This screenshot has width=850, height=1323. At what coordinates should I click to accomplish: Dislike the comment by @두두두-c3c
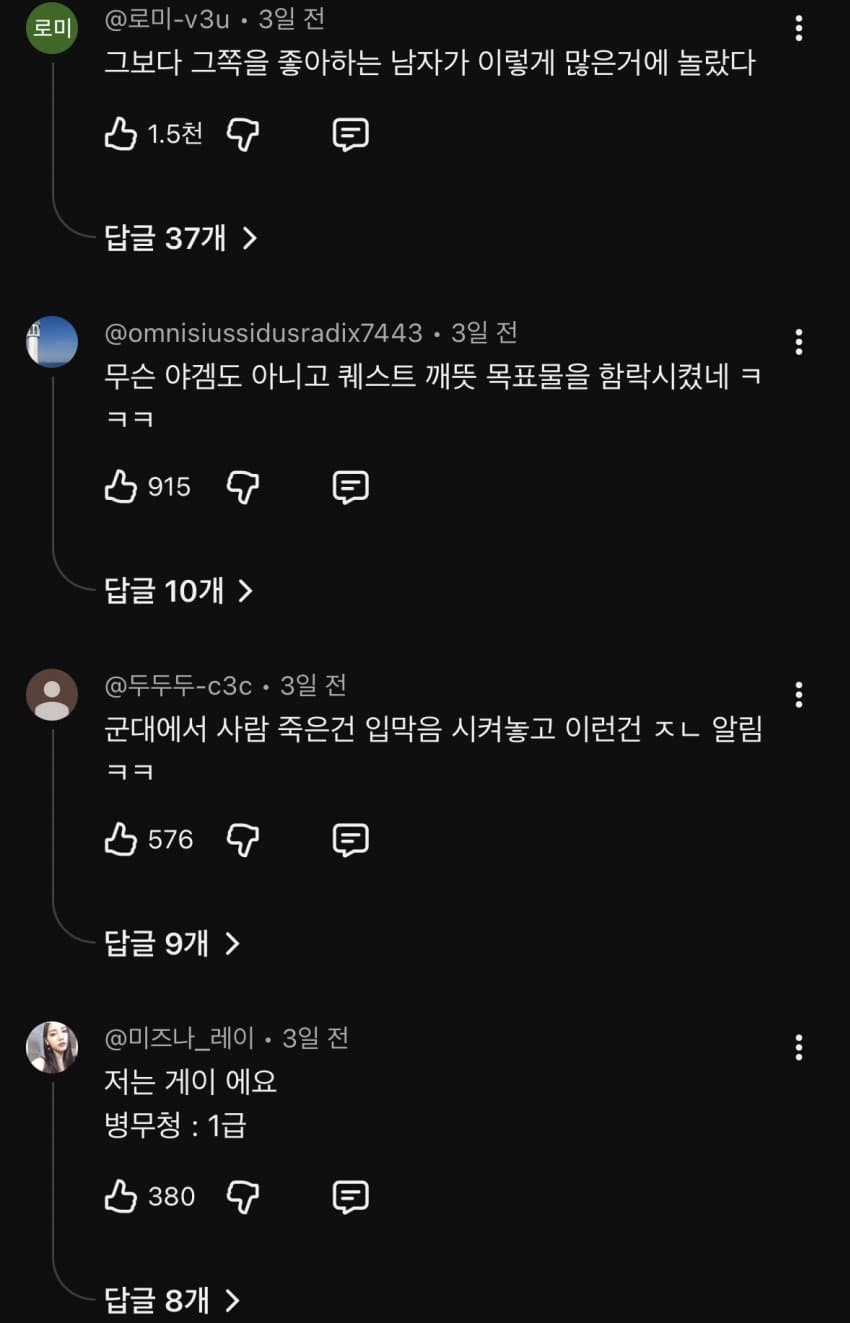[x=241, y=839]
